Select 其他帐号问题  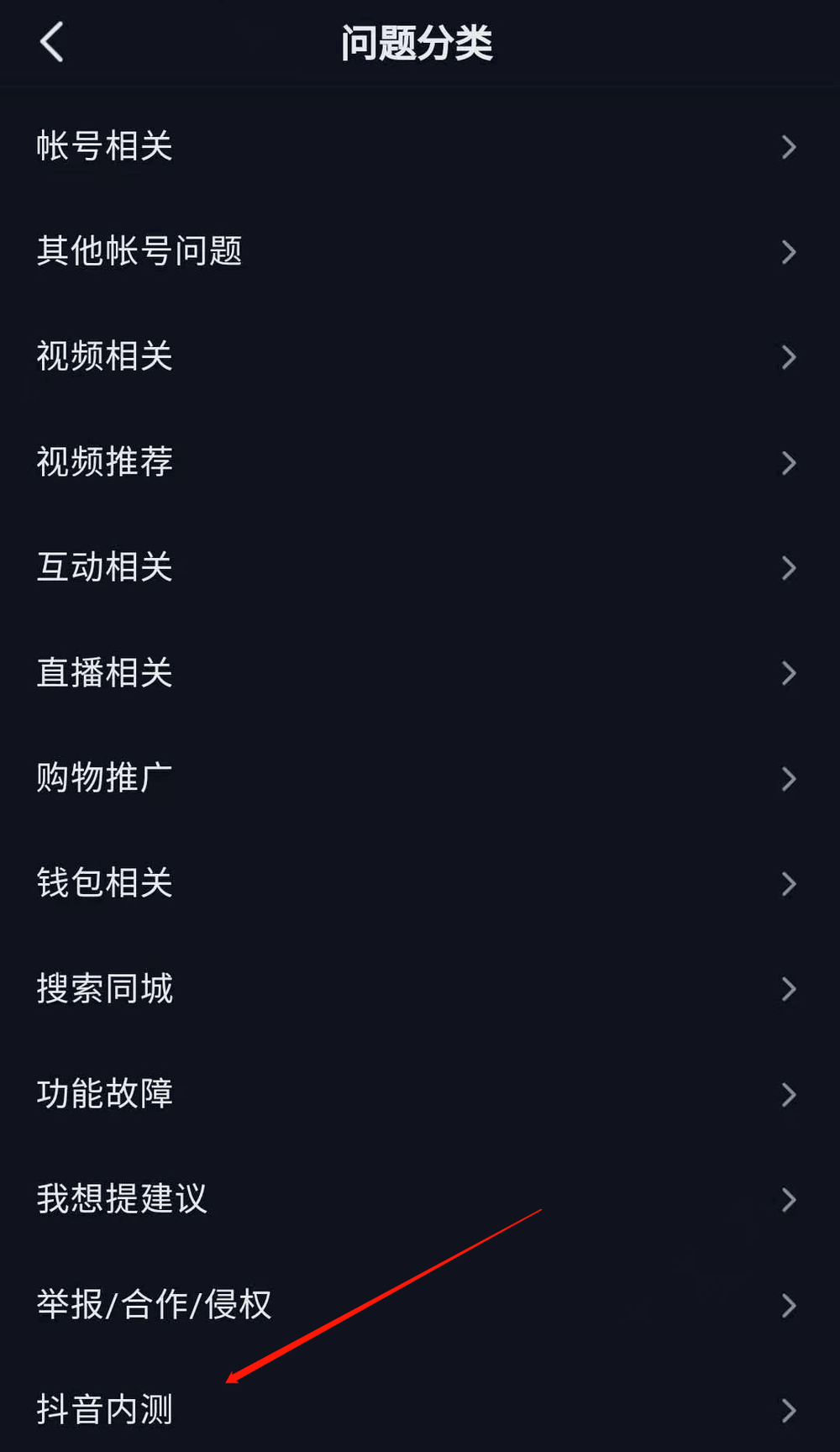pos(139,251)
